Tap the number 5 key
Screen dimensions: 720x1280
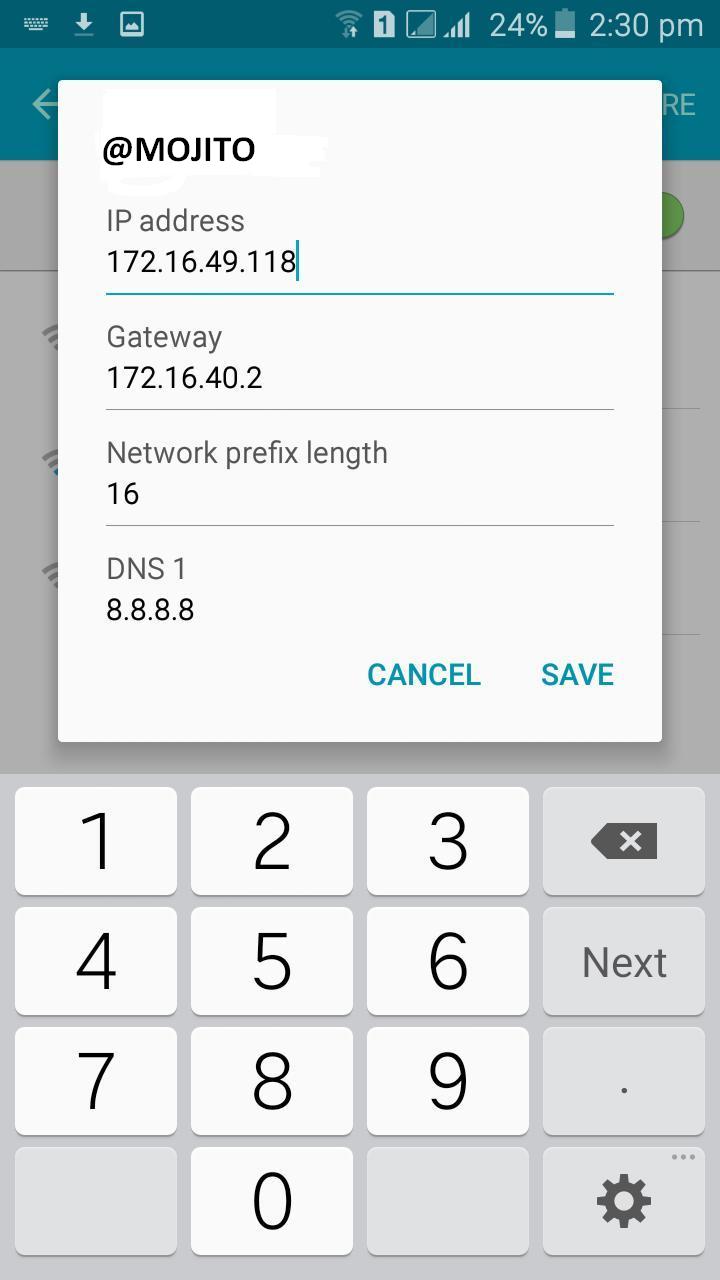coord(271,961)
